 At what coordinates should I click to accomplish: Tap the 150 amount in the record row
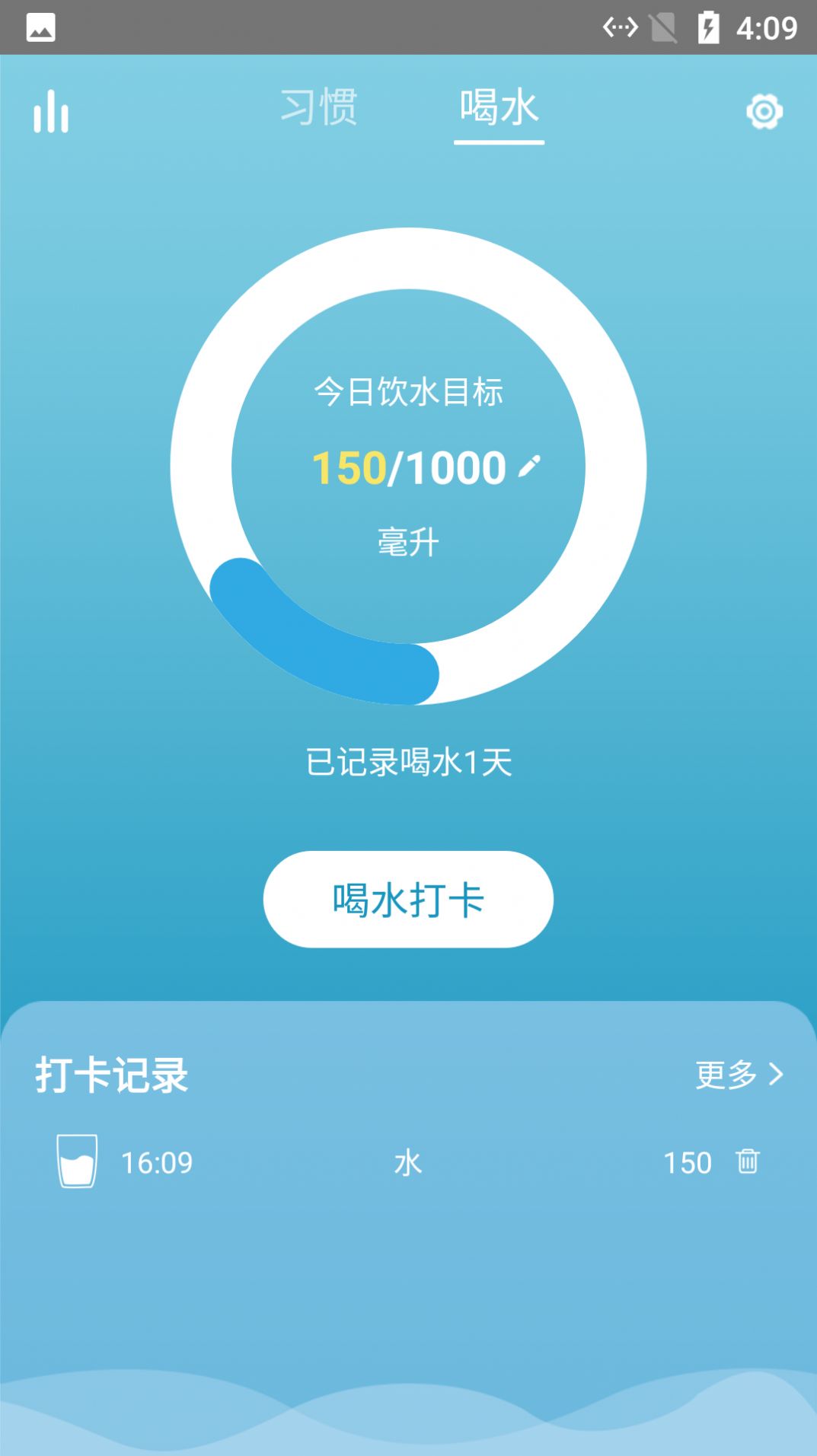(x=687, y=1161)
